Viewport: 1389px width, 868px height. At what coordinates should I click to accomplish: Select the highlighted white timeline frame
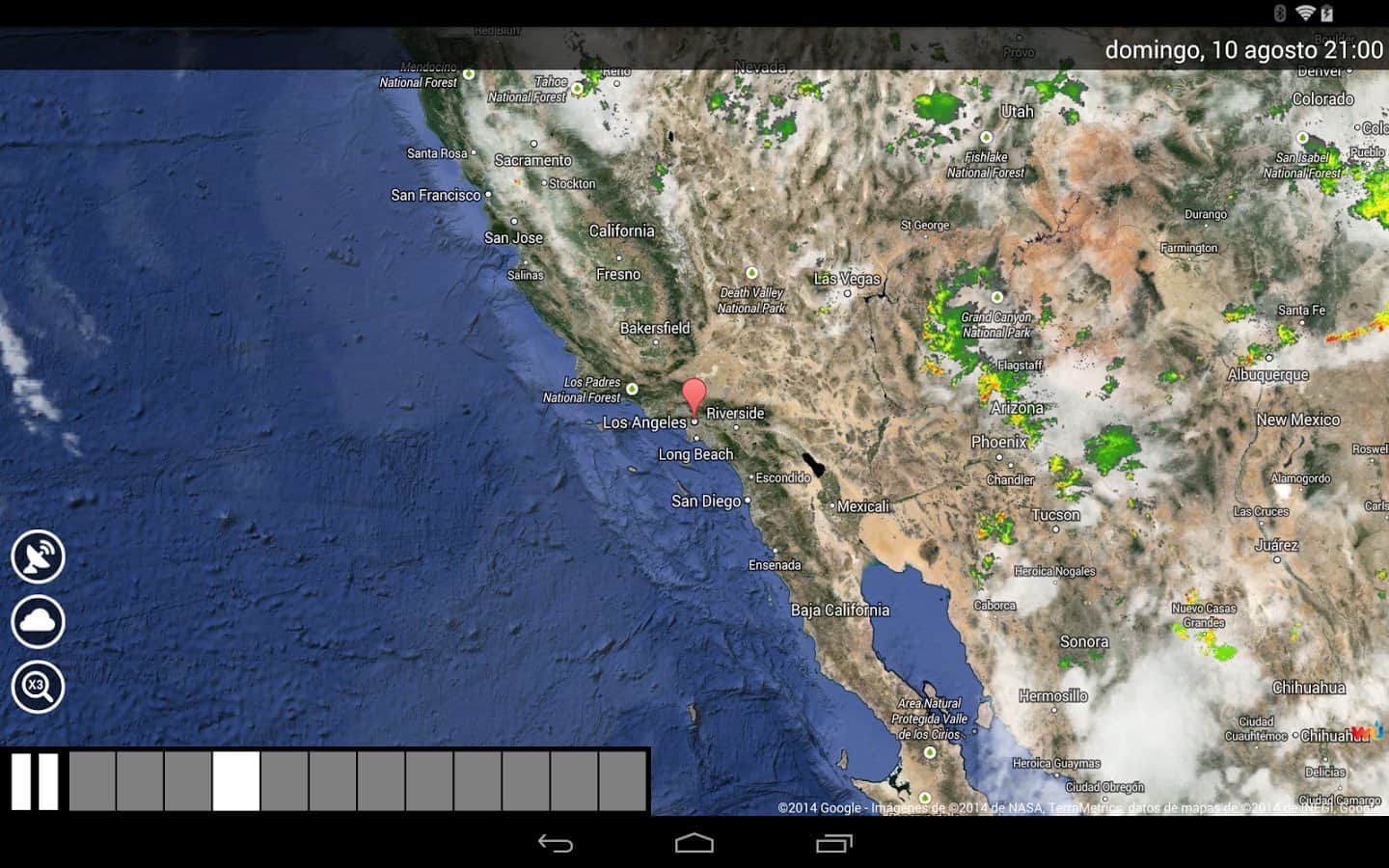point(236,781)
